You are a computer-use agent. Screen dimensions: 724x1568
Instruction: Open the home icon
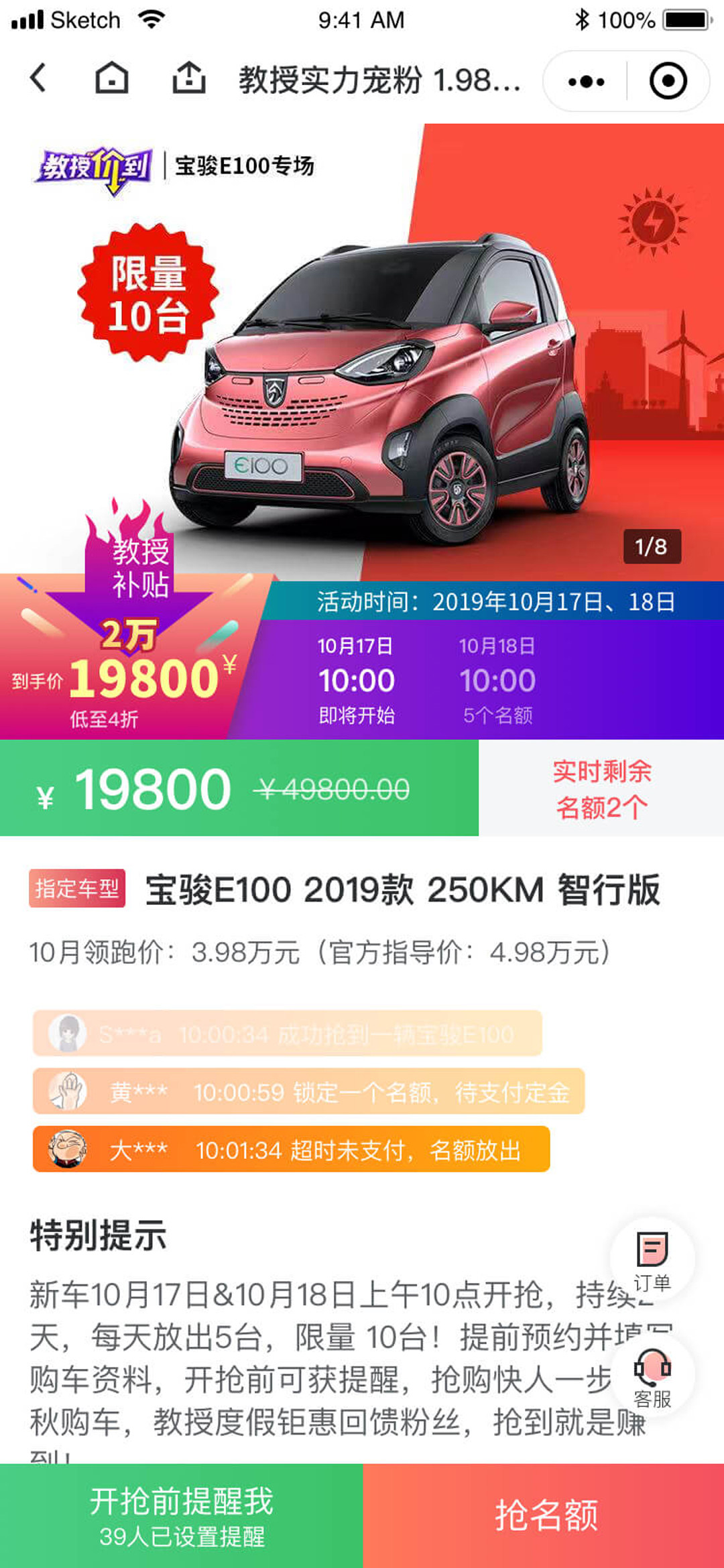pos(111,78)
